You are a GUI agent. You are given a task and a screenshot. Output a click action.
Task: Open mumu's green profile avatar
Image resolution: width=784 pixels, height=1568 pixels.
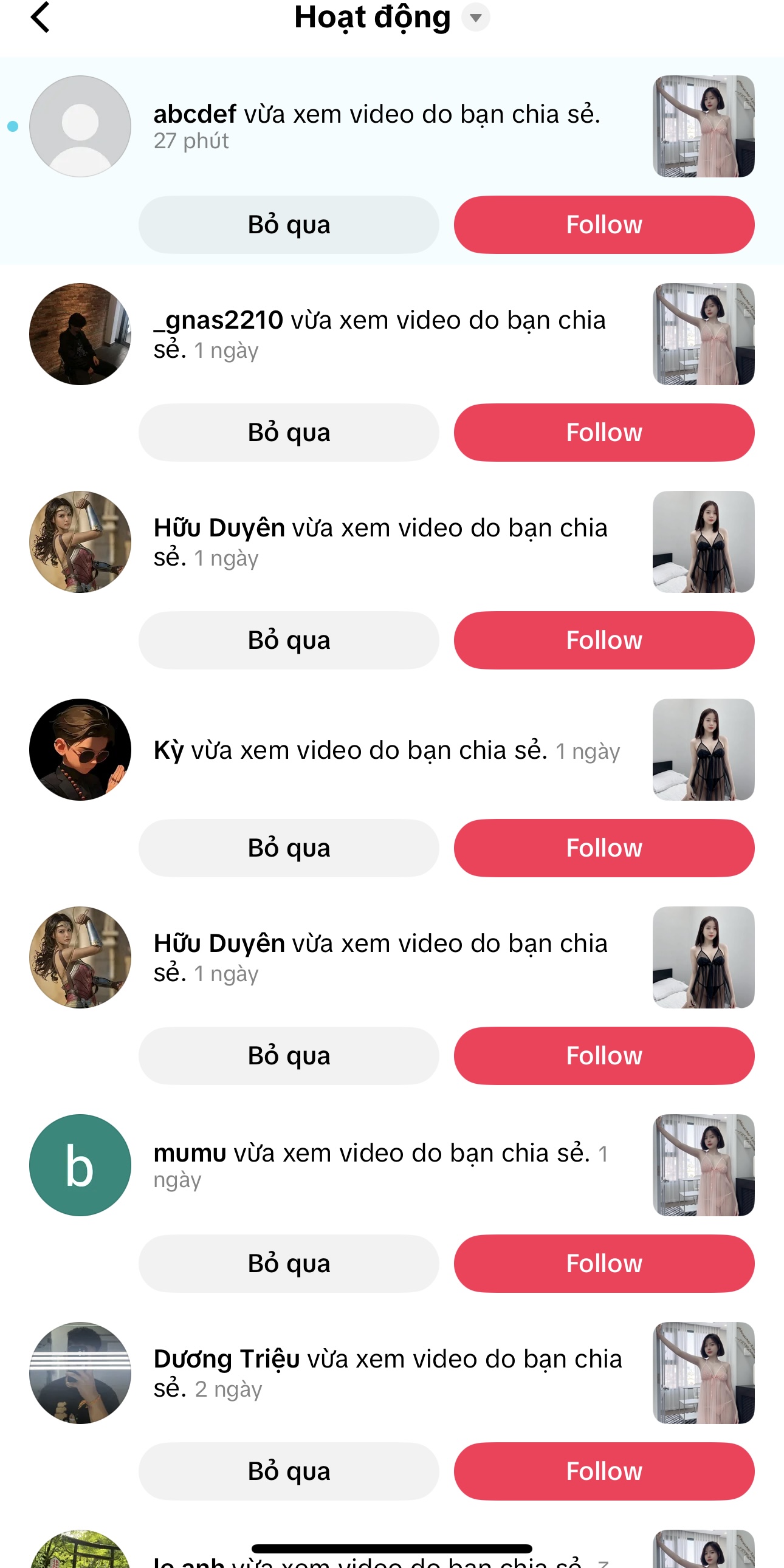pos(80,1165)
